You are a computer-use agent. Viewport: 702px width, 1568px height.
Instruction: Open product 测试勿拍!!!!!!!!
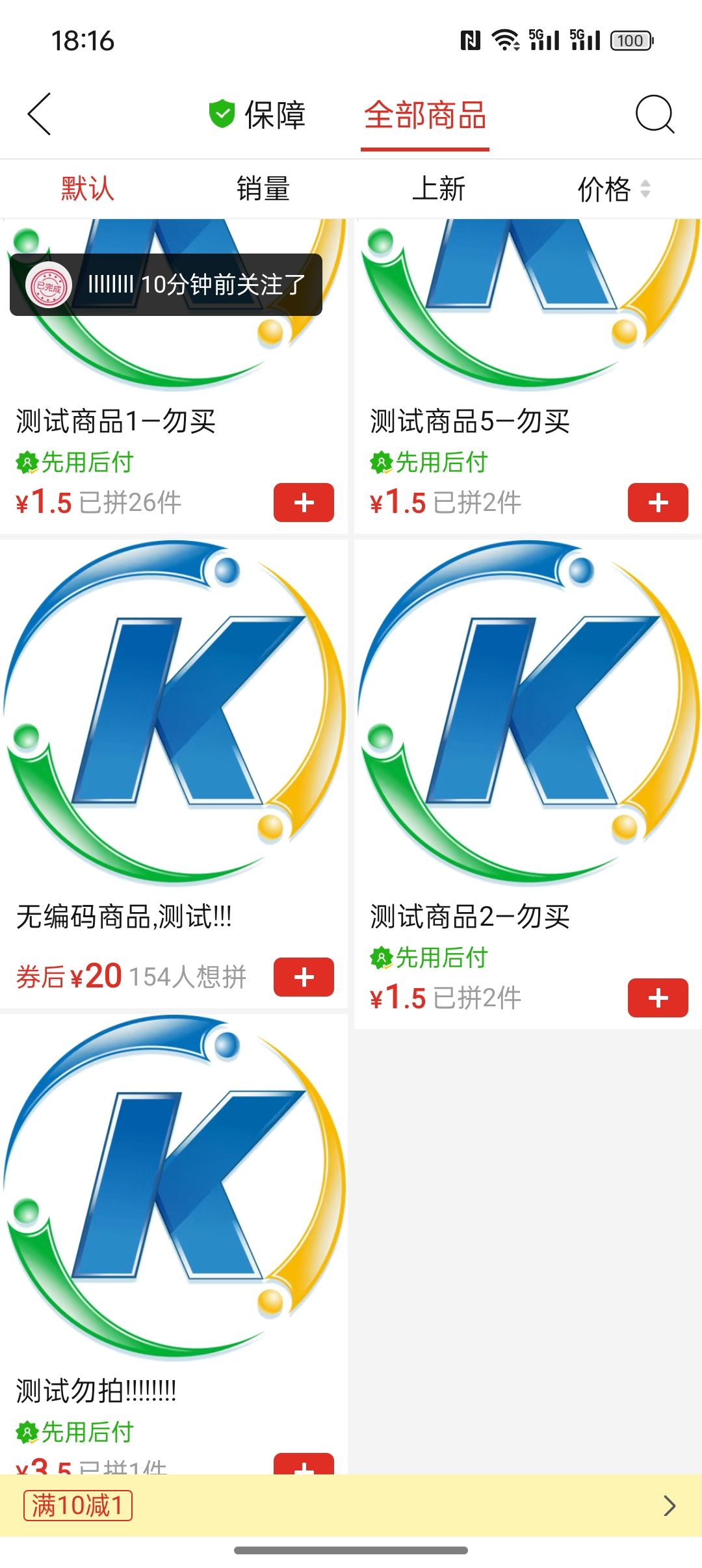(x=174, y=1190)
